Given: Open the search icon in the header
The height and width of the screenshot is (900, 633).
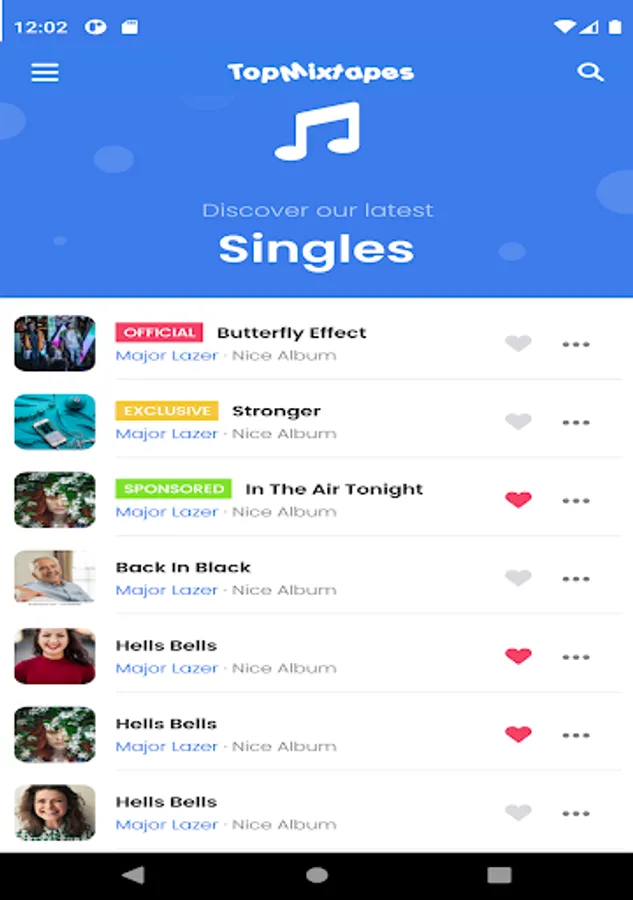Looking at the screenshot, I should (x=591, y=72).
